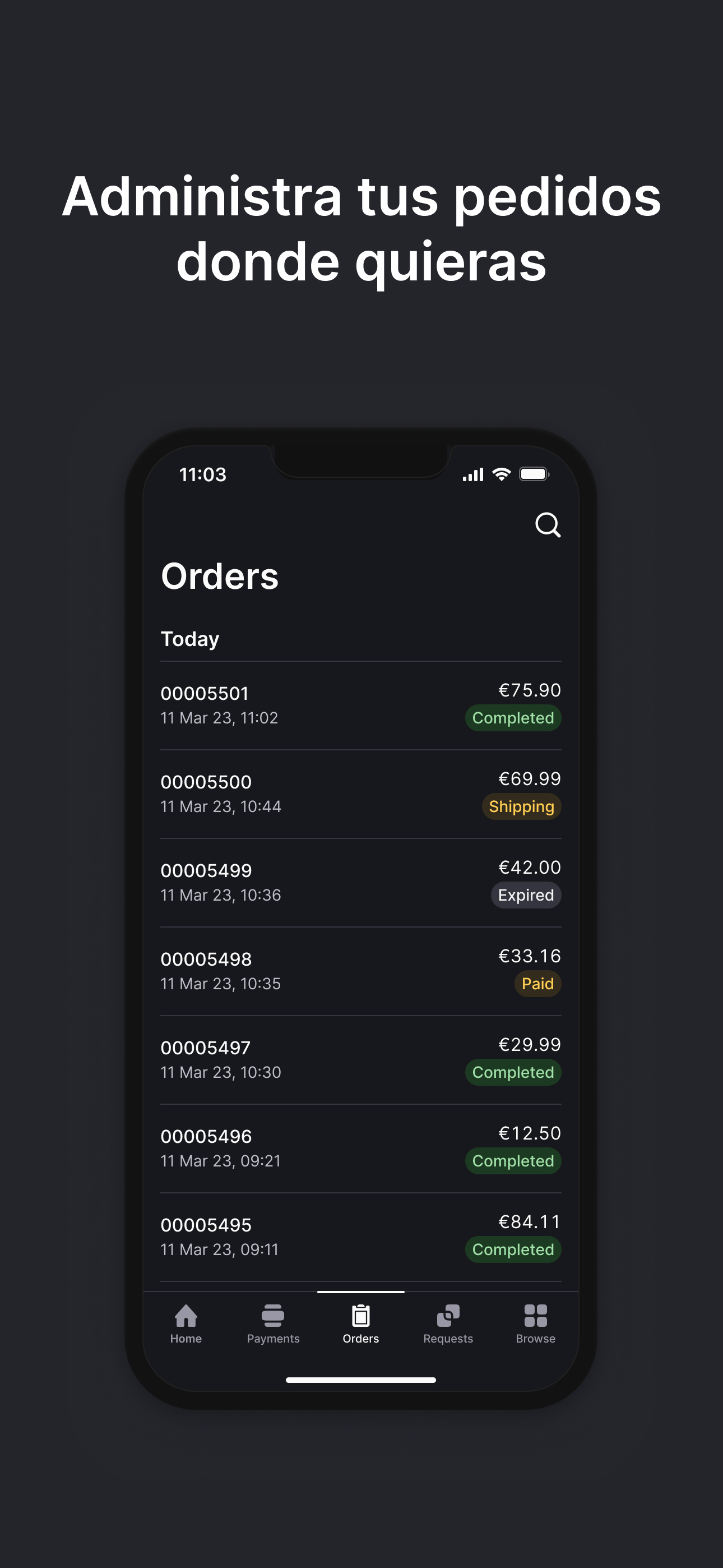Screen dimensions: 723x1568
Task: Tap the battery indicator icon
Action: 534,474
